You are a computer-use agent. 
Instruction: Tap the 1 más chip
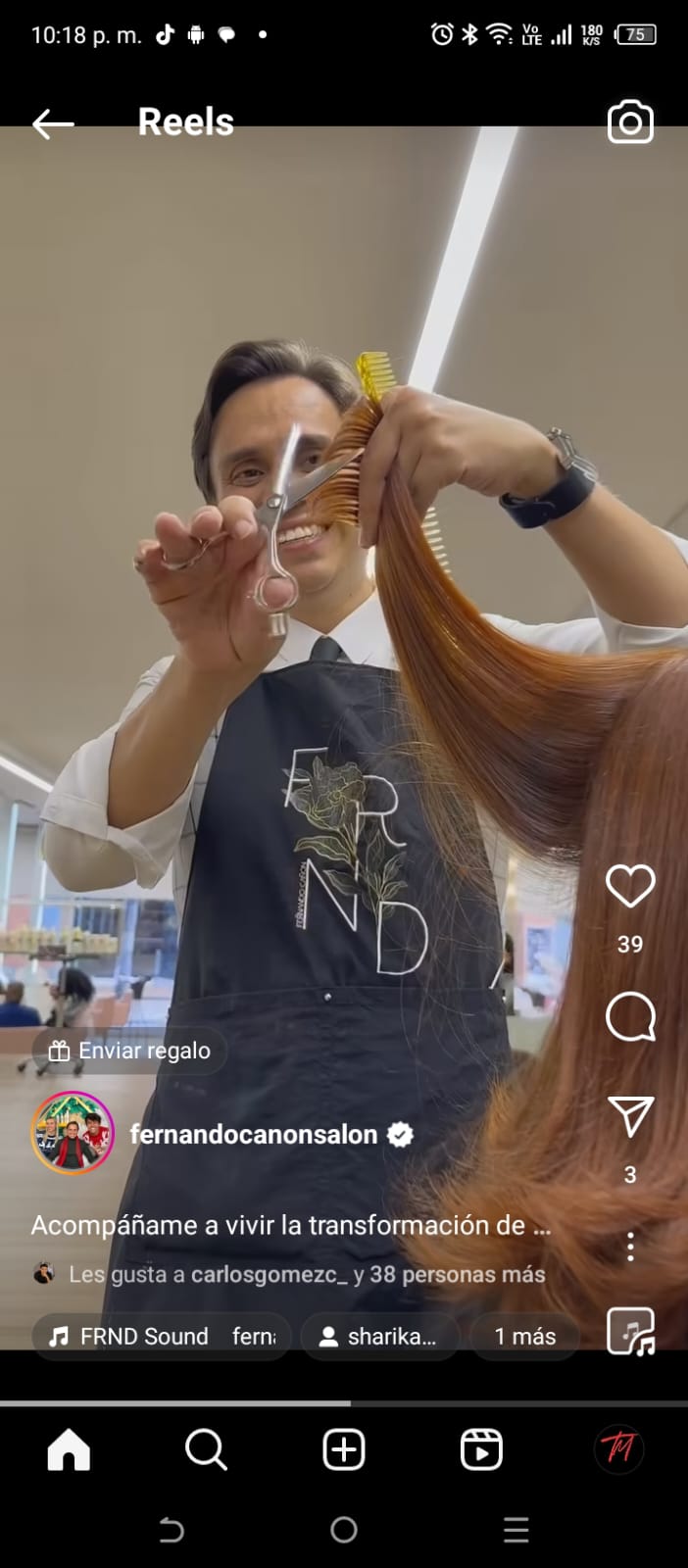(x=524, y=1337)
